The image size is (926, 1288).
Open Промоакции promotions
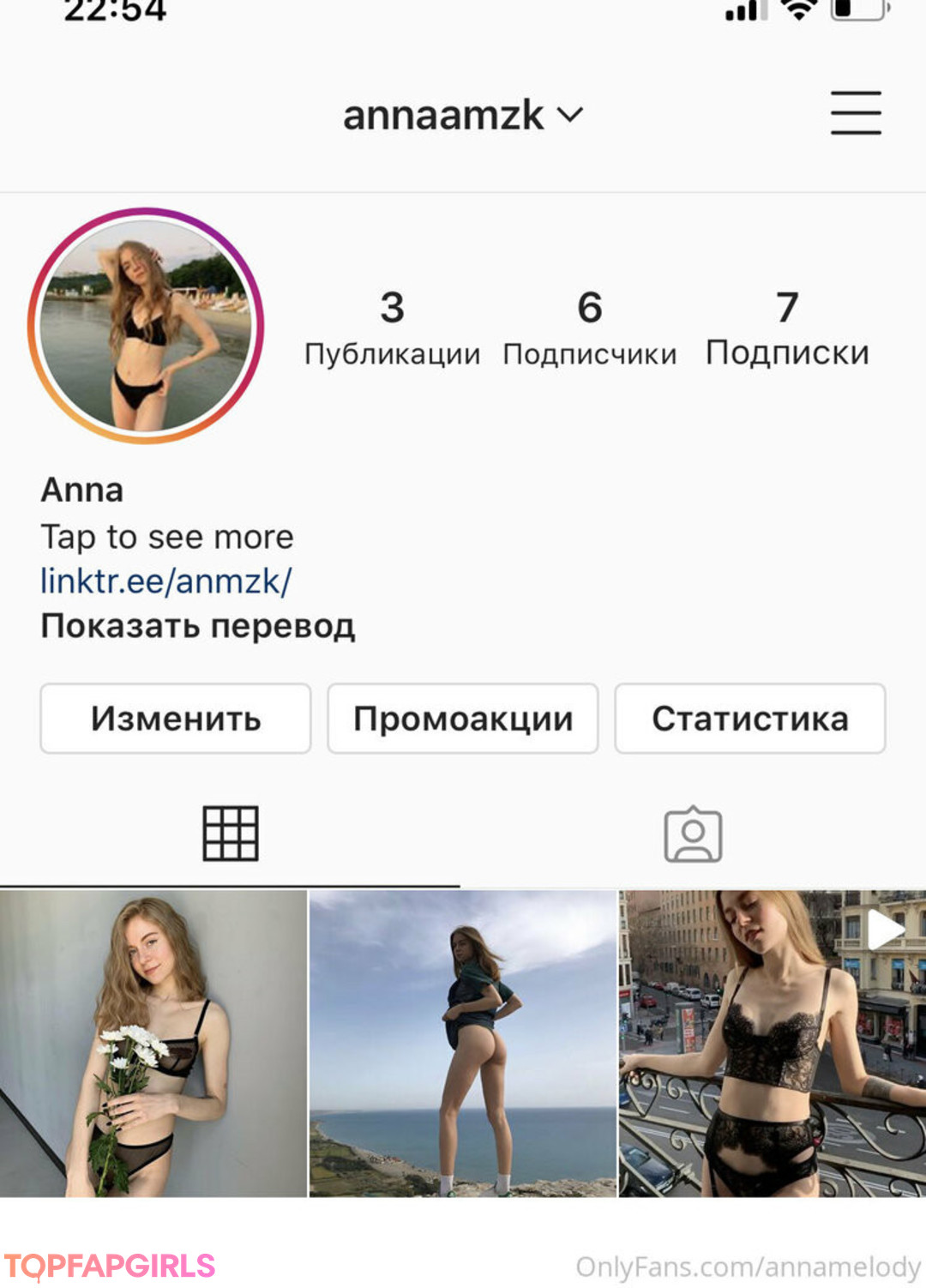[x=463, y=719]
